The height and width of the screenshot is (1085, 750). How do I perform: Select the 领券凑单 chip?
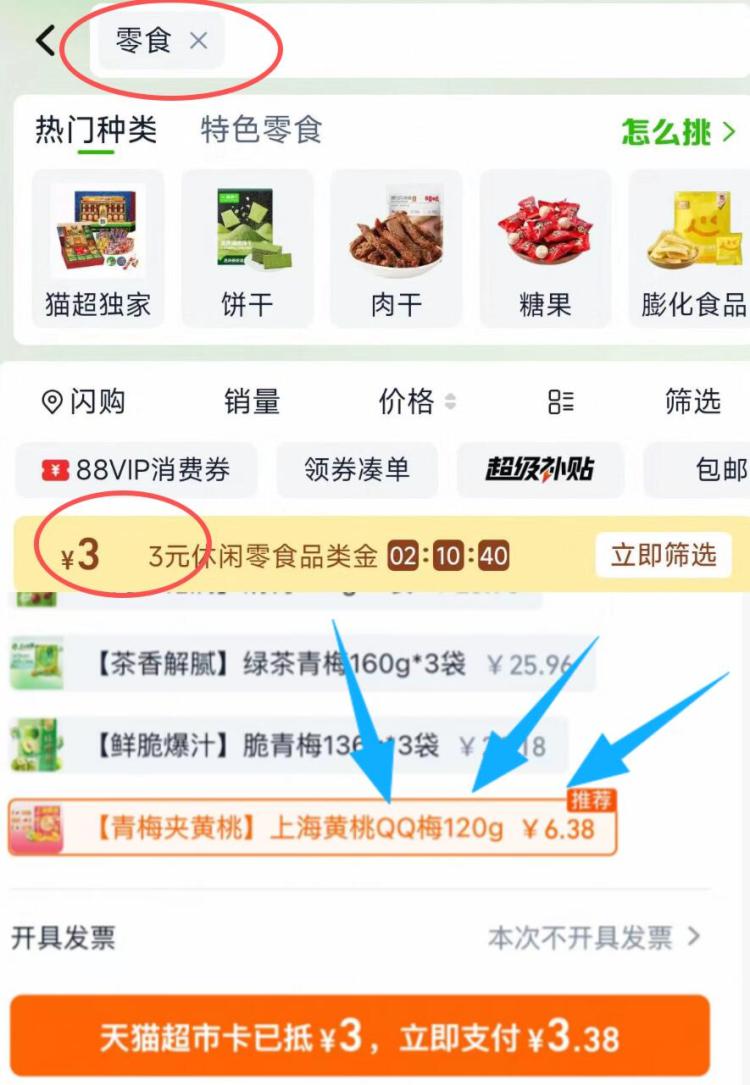(x=357, y=470)
